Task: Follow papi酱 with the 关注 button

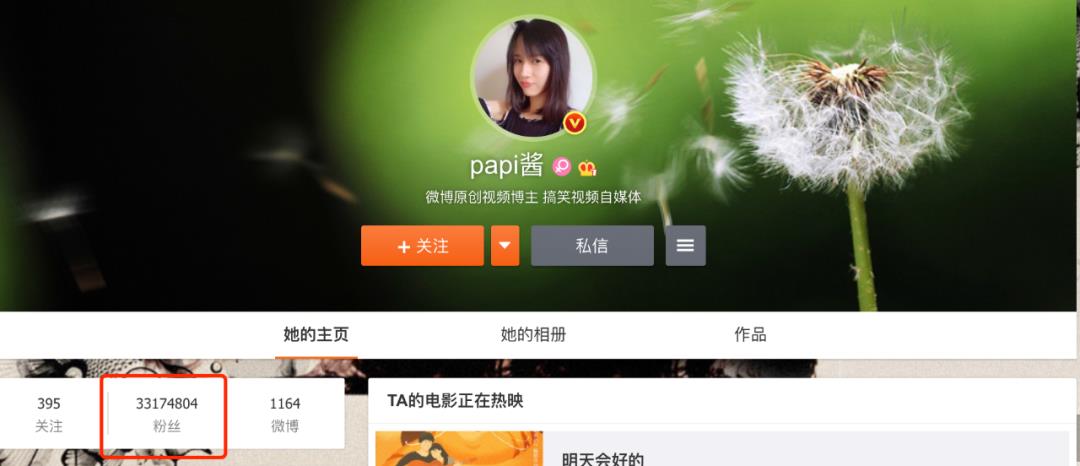Action: pyautogui.click(x=422, y=246)
